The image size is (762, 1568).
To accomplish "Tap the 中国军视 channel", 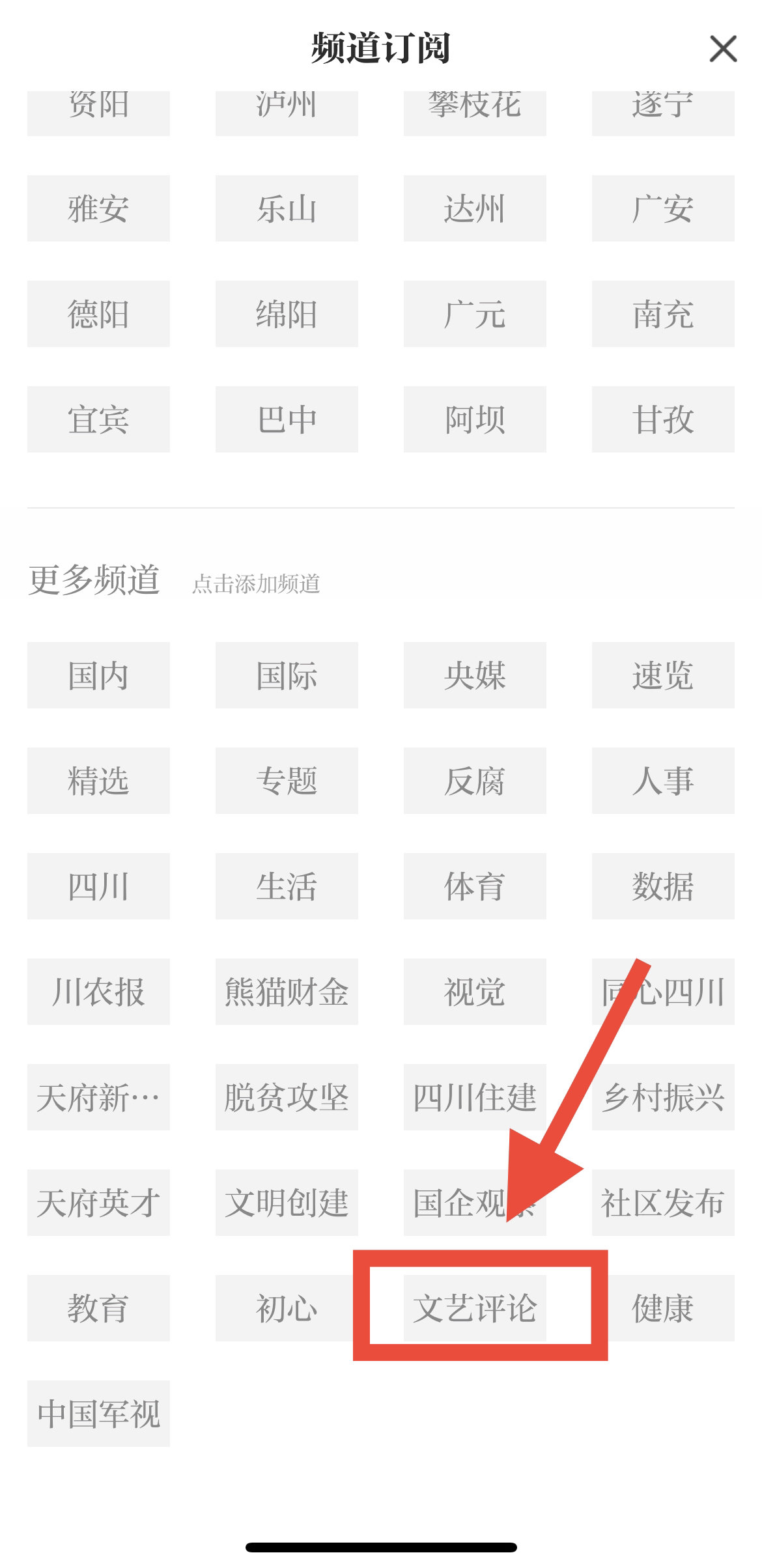I will (x=98, y=1413).
